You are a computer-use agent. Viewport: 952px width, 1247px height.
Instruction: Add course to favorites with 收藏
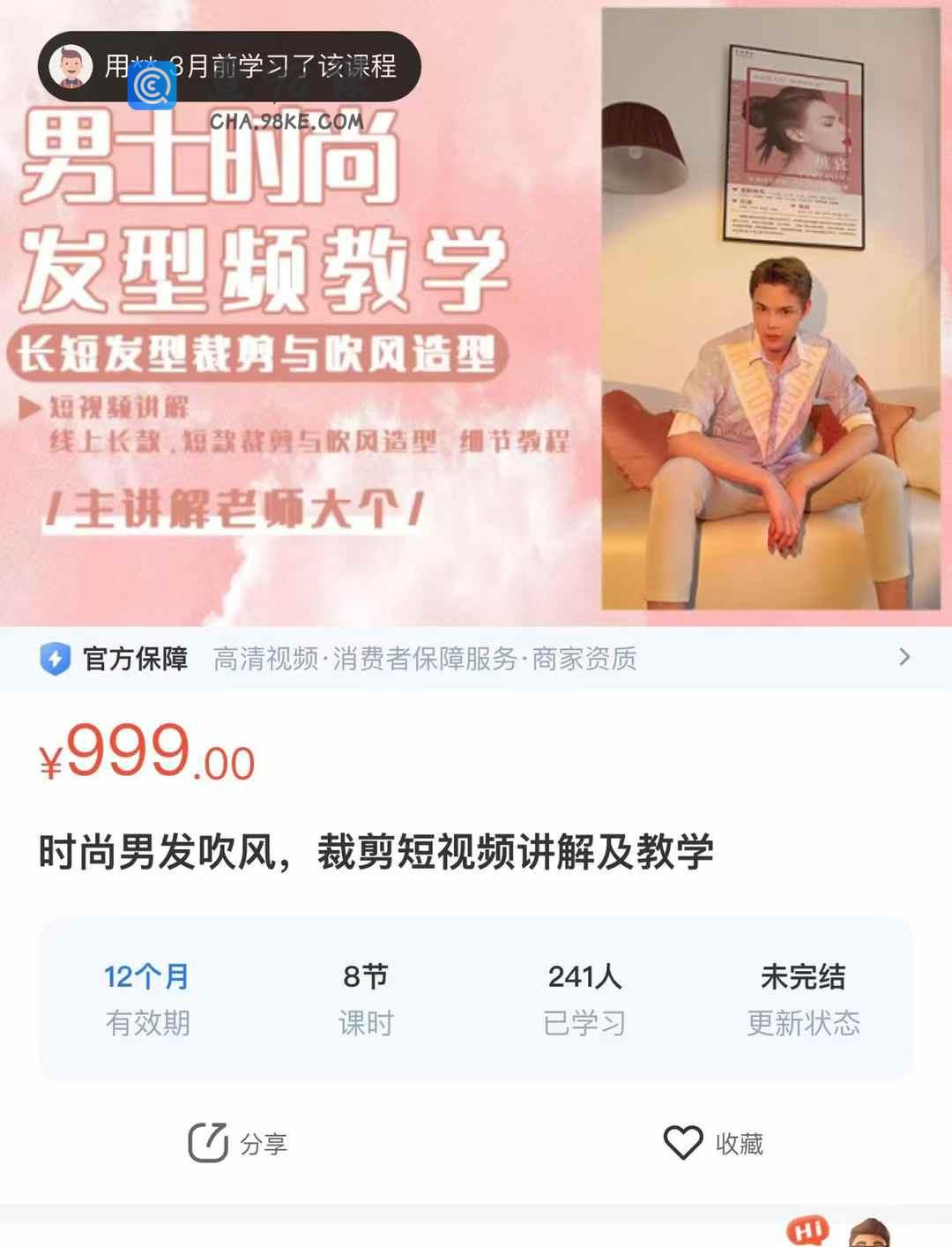pos(713,1143)
